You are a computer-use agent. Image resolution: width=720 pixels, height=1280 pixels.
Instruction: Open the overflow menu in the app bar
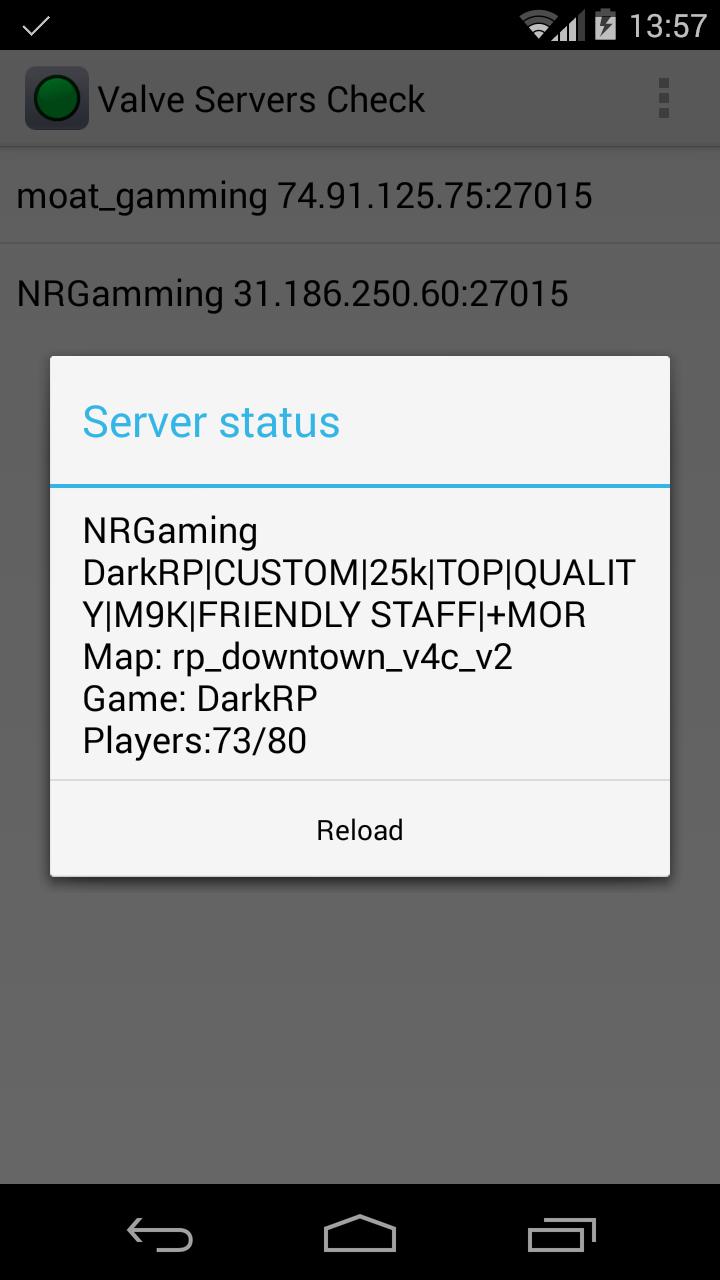coord(663,99)
